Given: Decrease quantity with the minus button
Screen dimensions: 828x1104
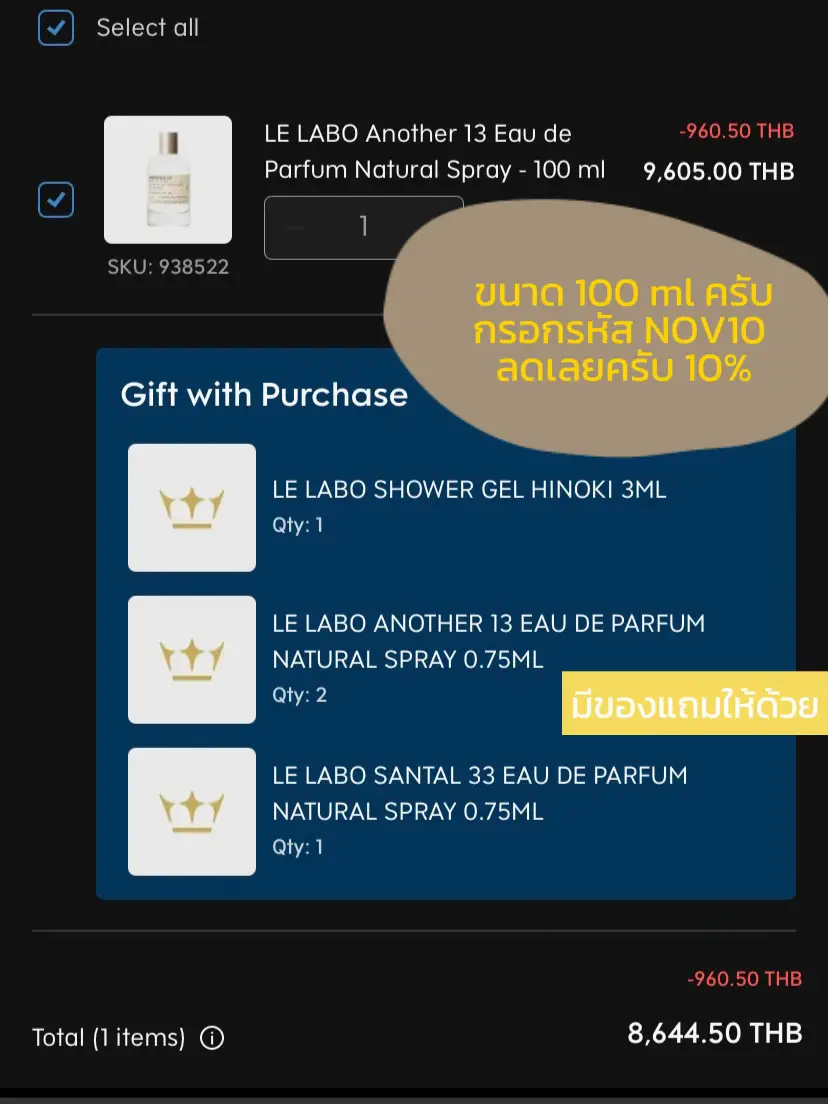Looking at the screenshot, I should tap(295, 228).
